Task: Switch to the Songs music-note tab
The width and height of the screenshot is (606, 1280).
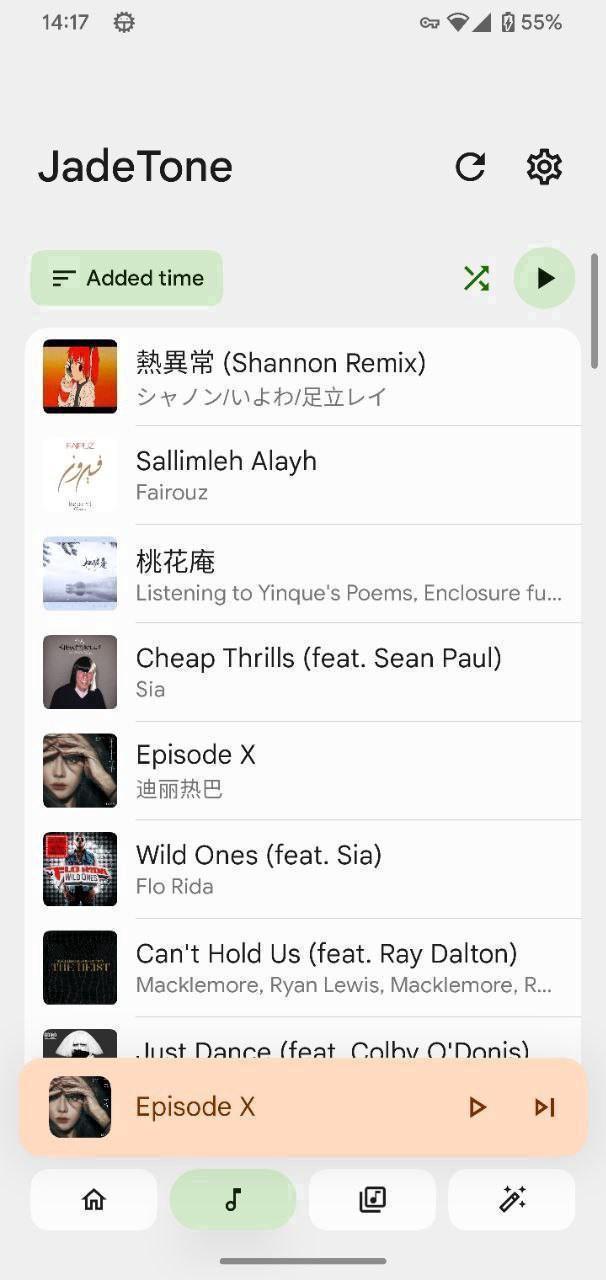Action: pyautogui.click(x=233, y=1199)
